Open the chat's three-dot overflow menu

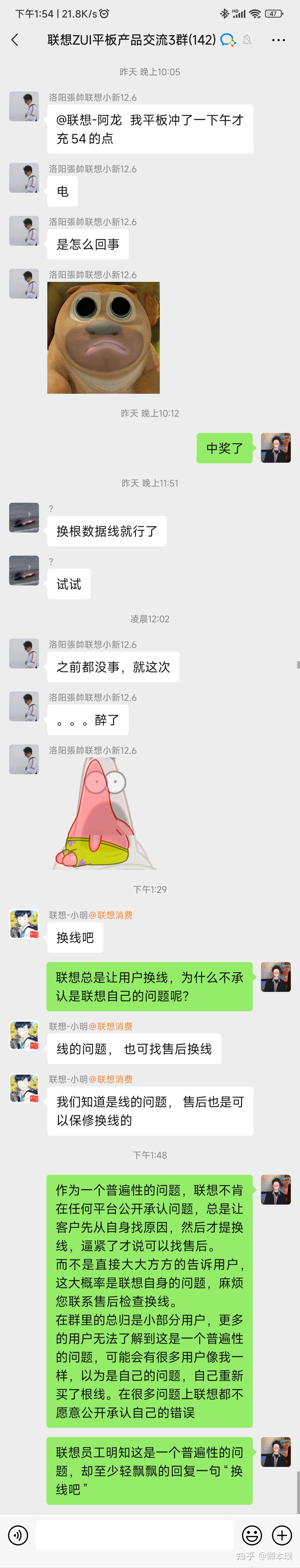pyautogui.click(x=278, y=40)
